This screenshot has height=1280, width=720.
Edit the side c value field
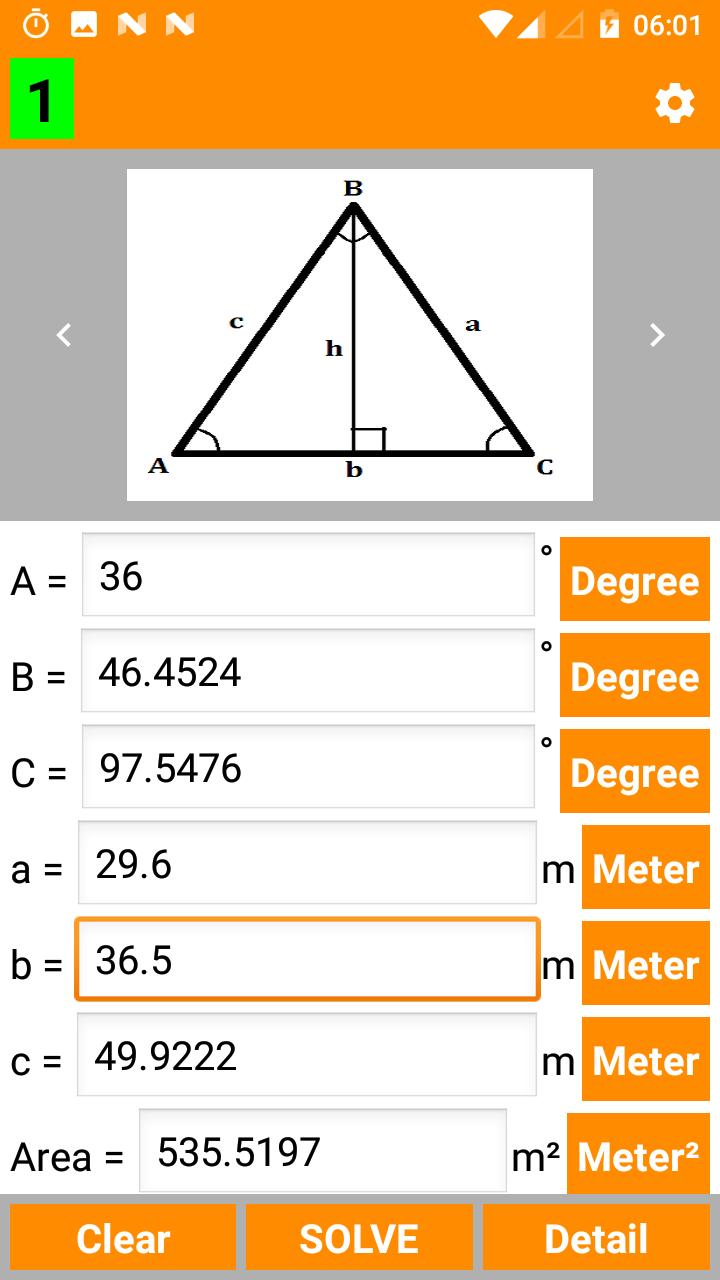coord(307,1055)
